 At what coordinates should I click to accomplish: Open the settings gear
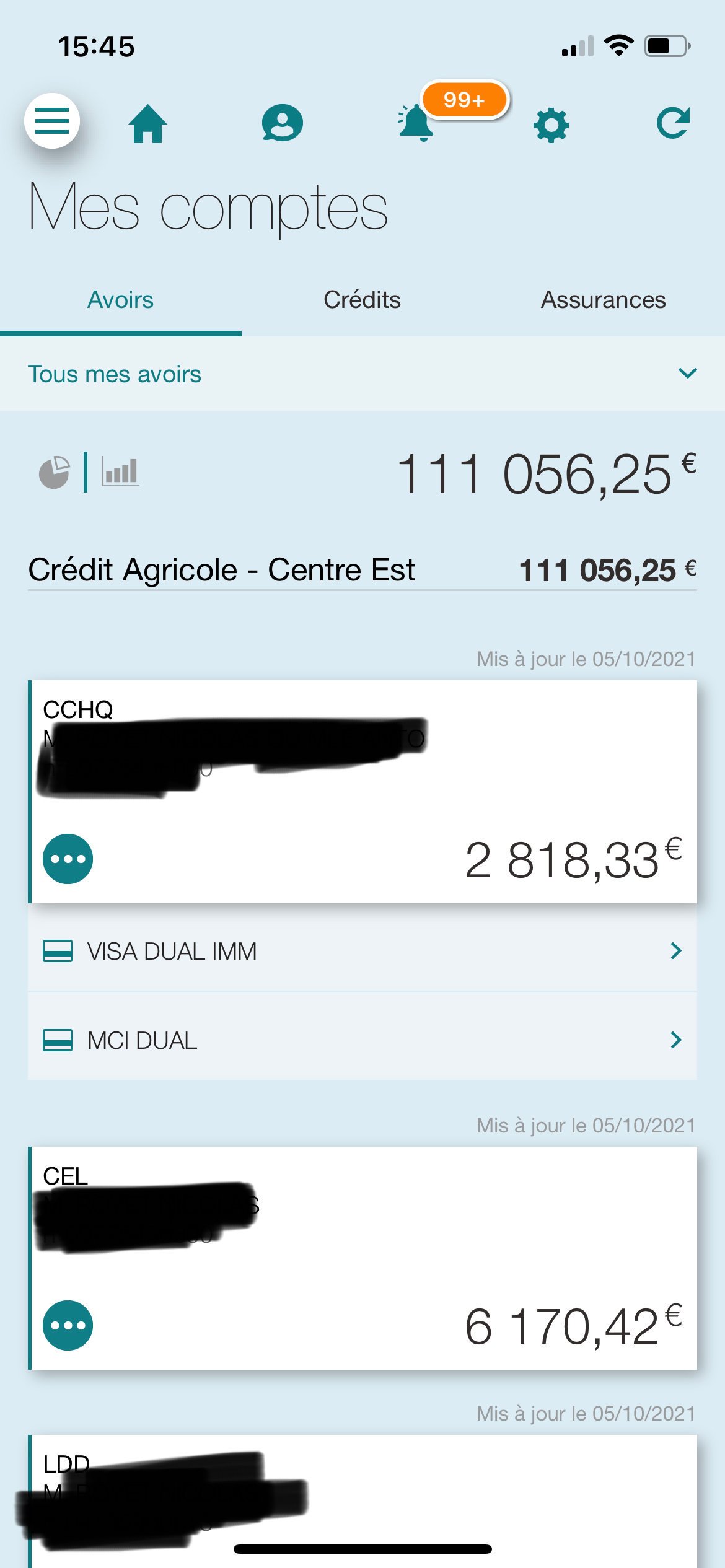(x=551, y=125)
